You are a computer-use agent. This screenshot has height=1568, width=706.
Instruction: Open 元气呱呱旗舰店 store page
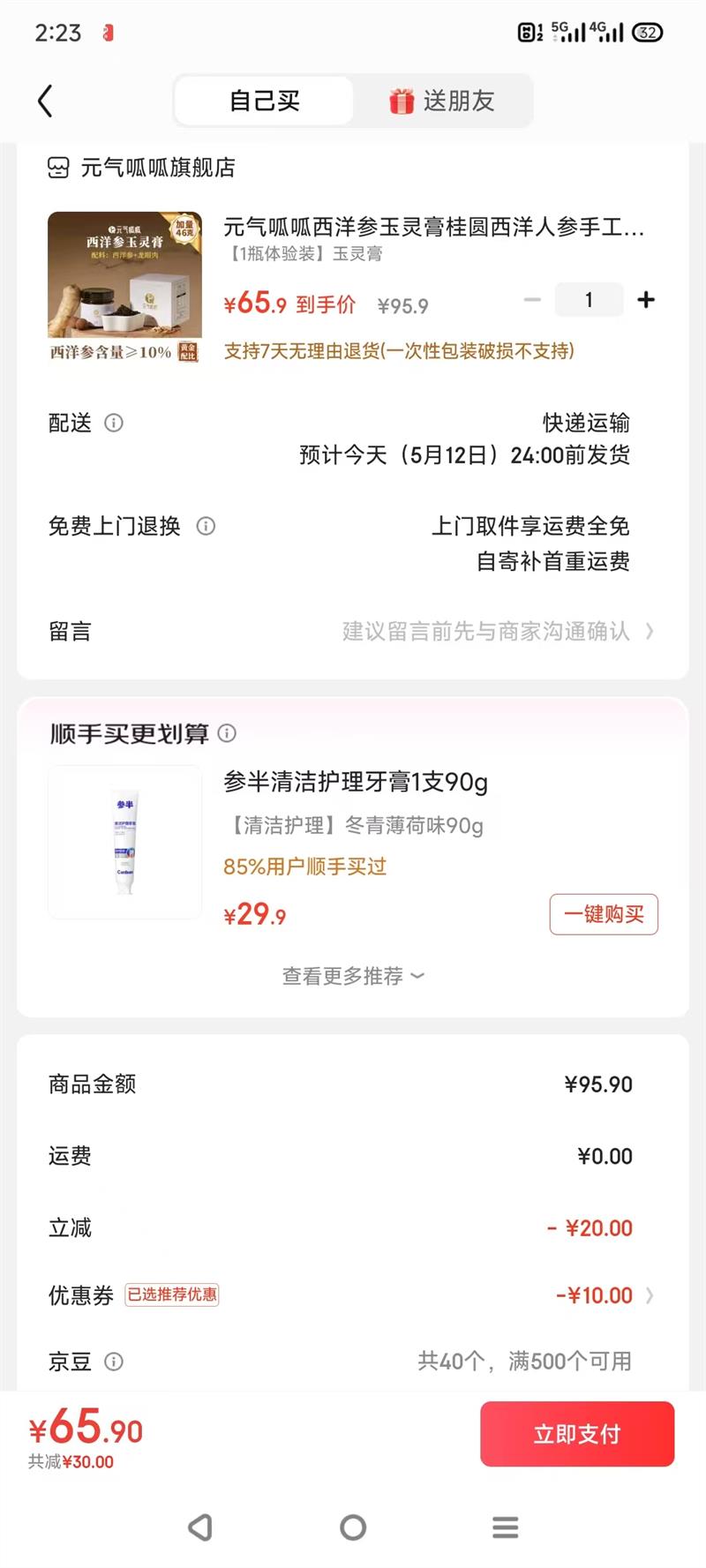(157, 168)
